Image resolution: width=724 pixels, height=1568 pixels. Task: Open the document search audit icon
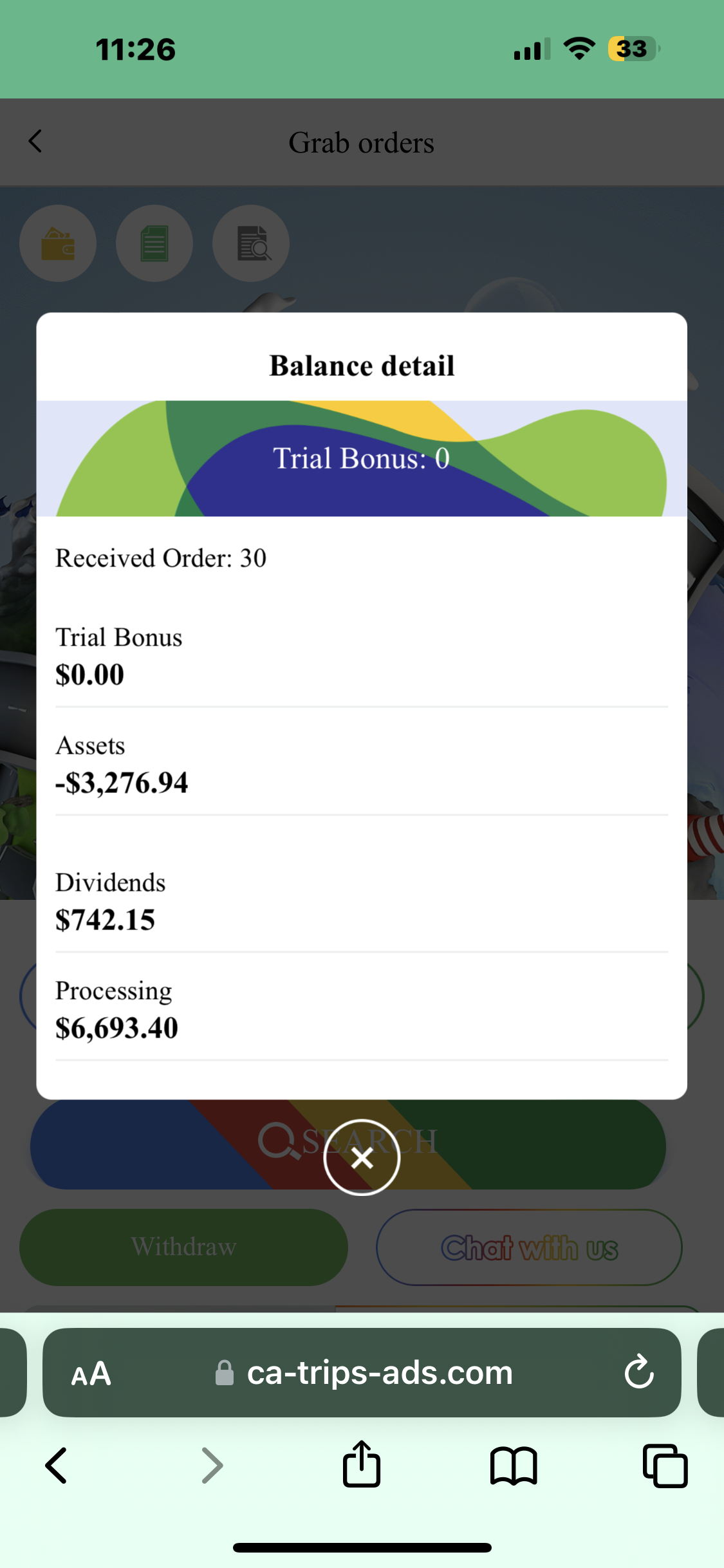251,243
